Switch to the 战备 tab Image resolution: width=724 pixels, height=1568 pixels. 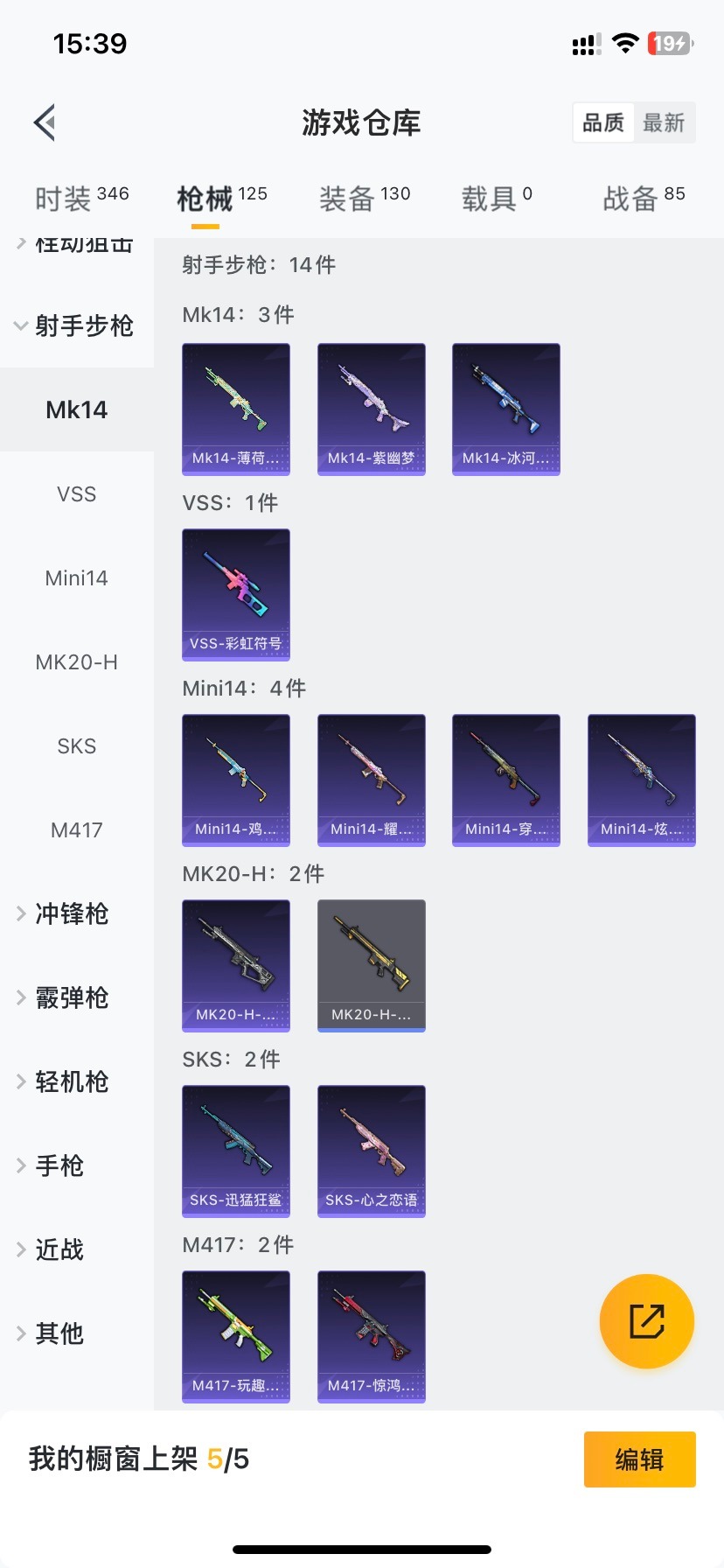coord(643,199)
